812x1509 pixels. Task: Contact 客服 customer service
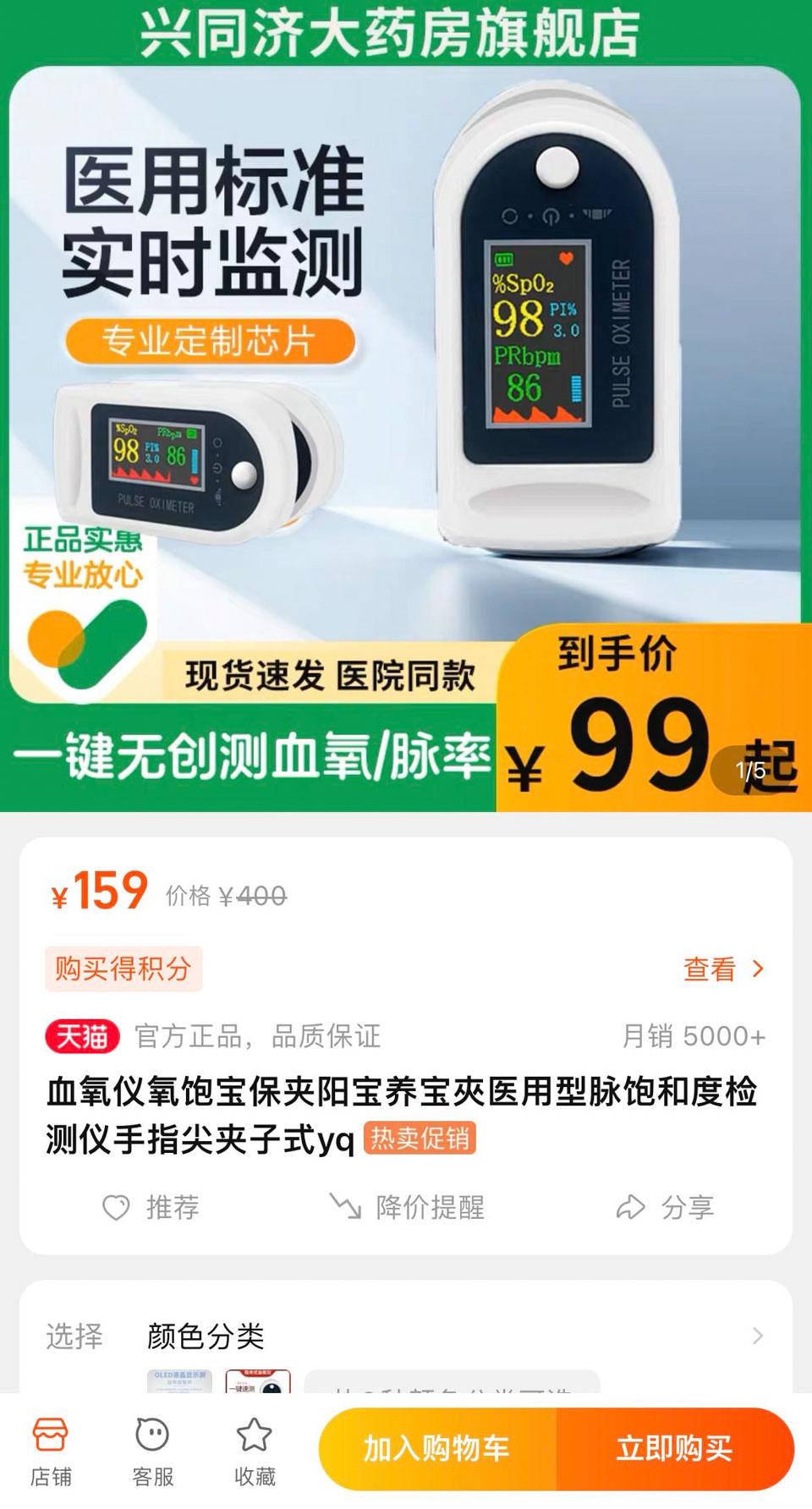(153, 1453)
